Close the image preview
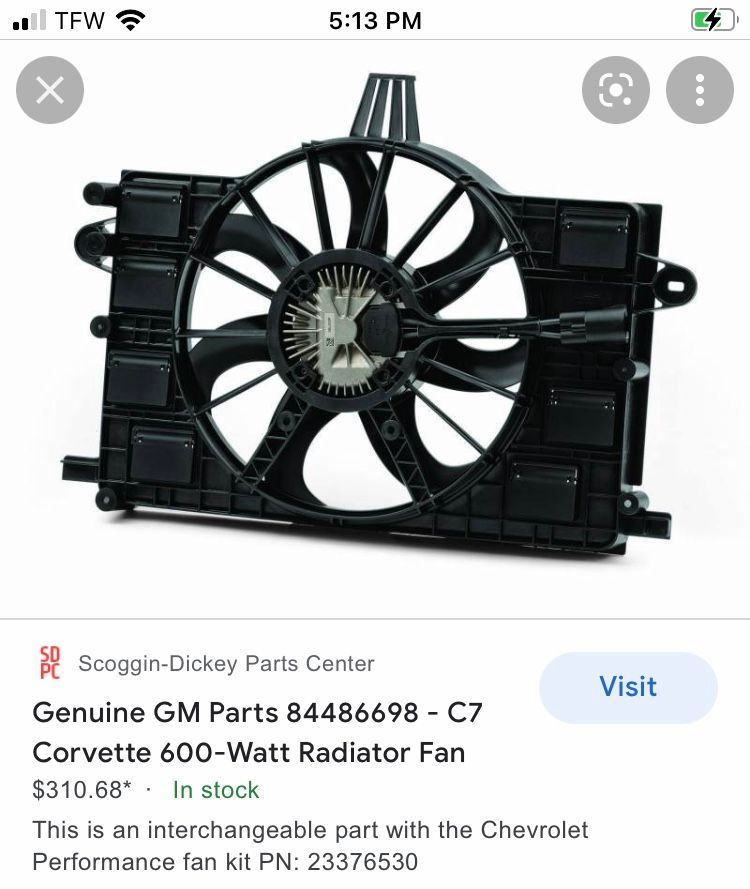This screenshot has width=750, height=889. tap(50, 91)
